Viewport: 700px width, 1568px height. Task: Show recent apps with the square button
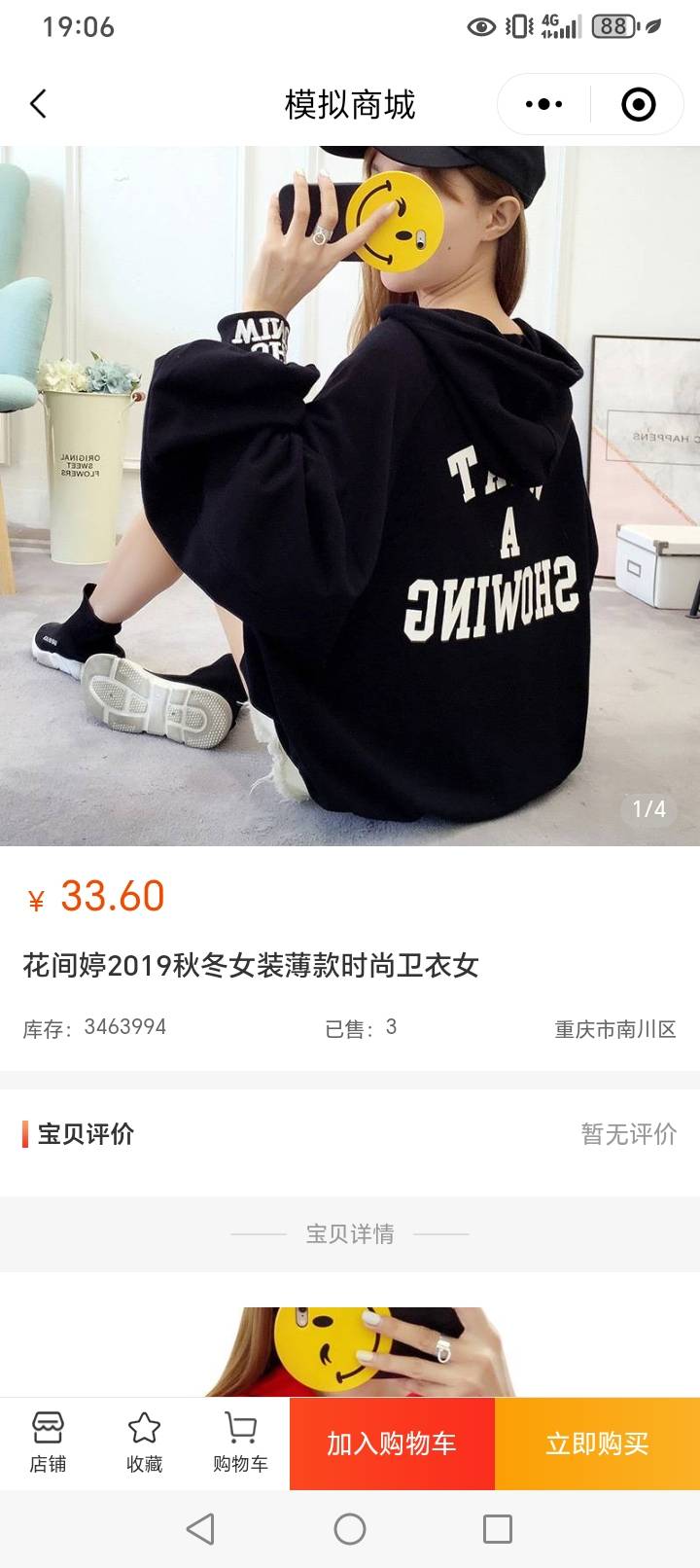(x=498, y=1529)
